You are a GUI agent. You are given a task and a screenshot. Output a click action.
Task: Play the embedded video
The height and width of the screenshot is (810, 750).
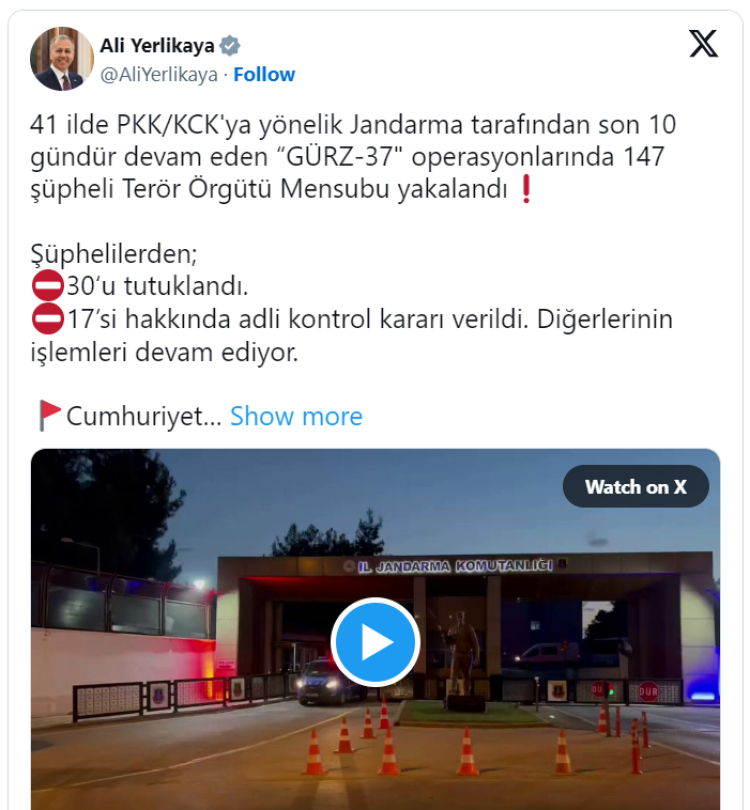(x=375, y=641)
